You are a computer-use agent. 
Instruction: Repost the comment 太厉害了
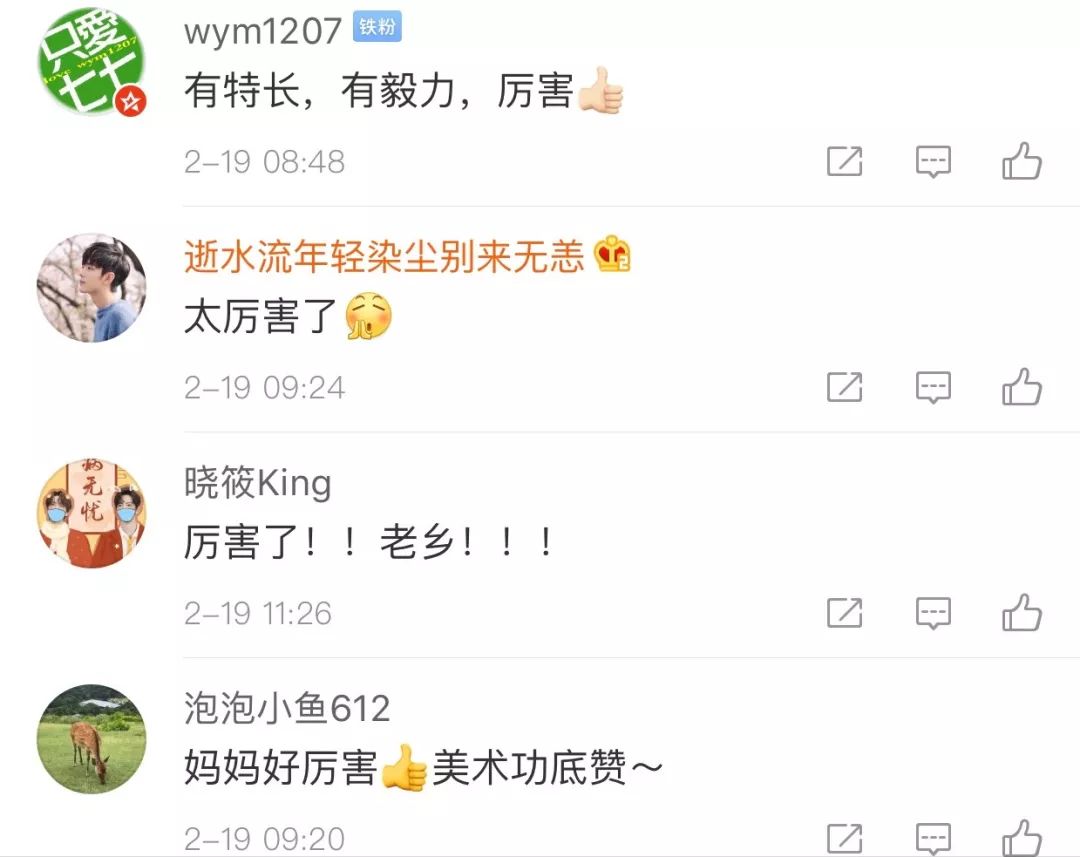pyautogui.click(x=844, y=387)
